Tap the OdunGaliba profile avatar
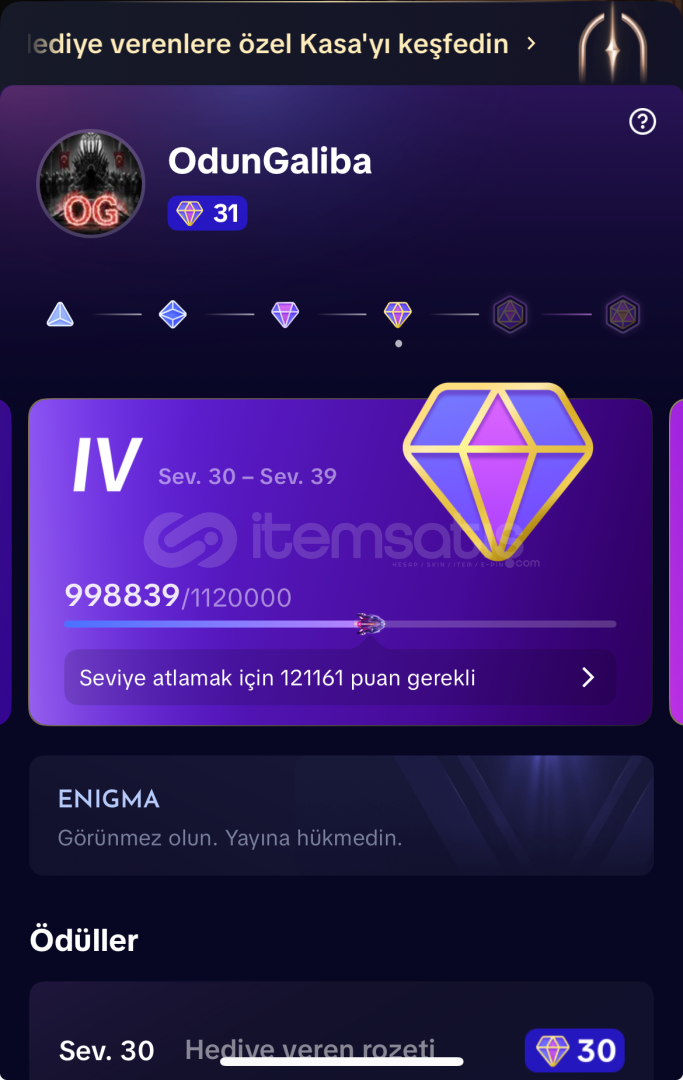The width and height of the screenshot is (683, 1080). 91,184
